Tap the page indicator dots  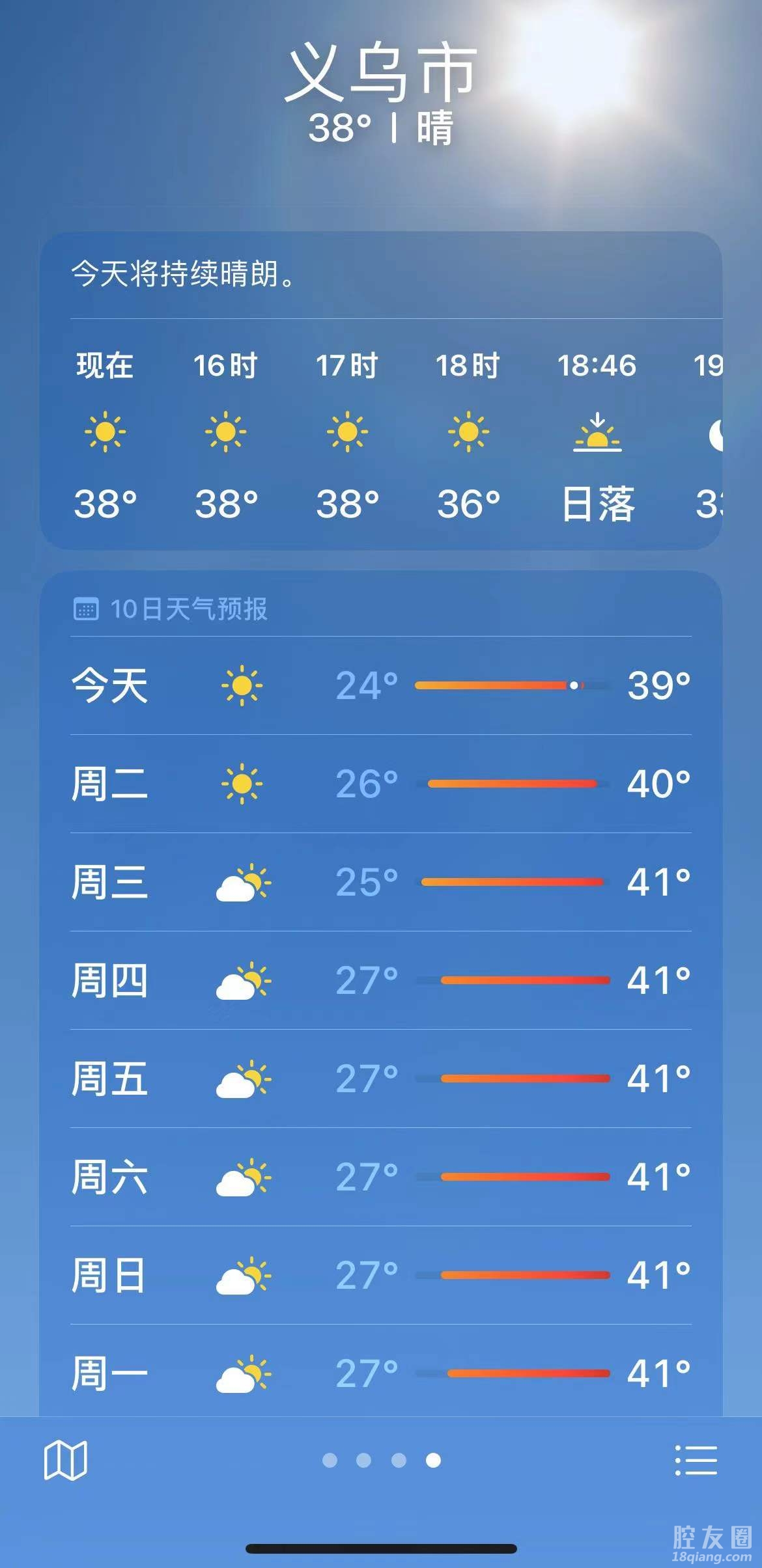coord(381,1461)
